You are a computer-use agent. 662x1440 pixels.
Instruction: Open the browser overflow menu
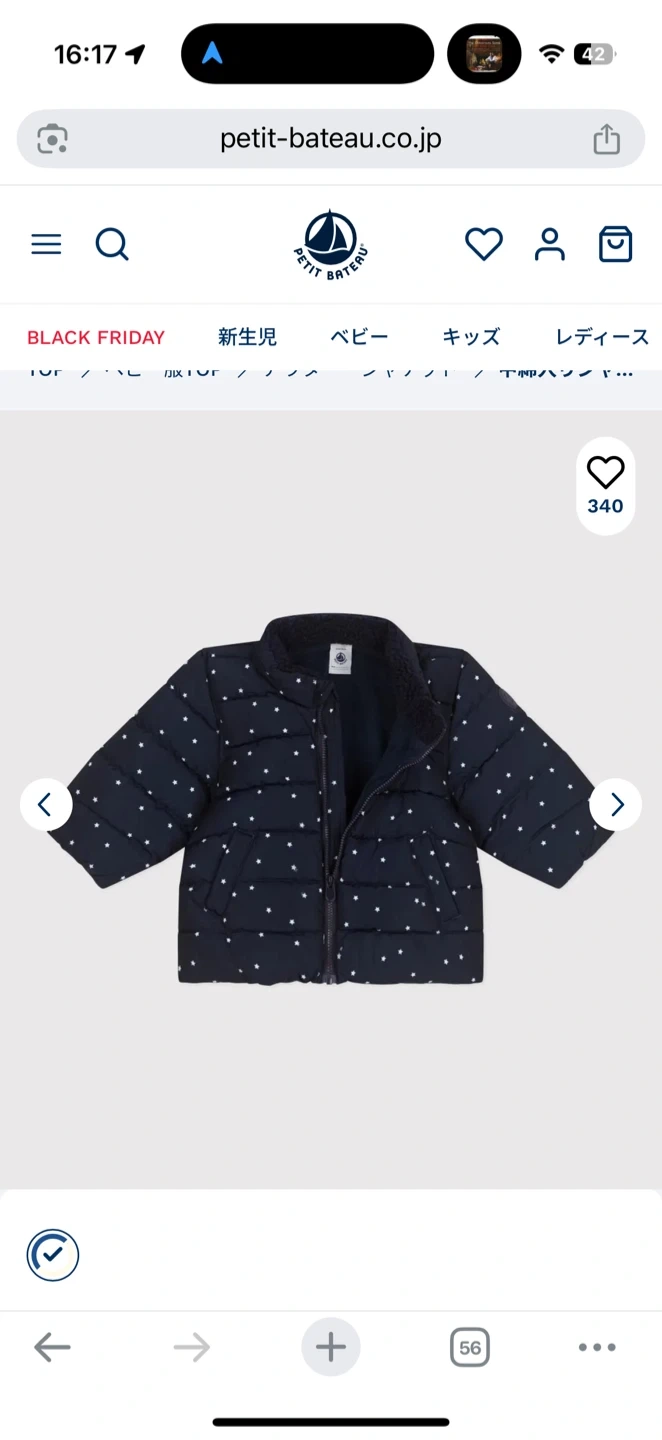tap(597, 1347)
